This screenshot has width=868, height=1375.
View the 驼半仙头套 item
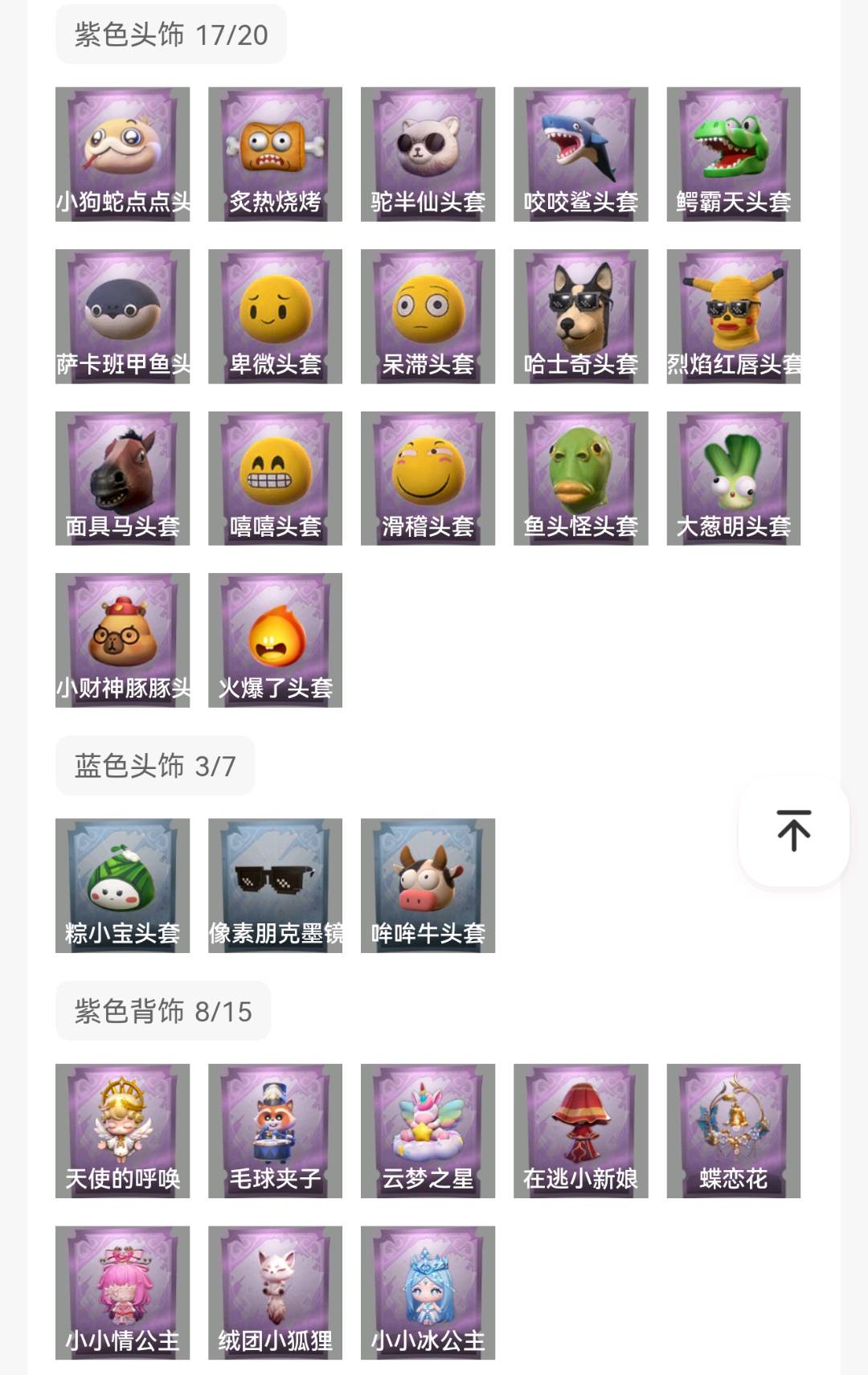pyautogui.click(x=428, y=154)
